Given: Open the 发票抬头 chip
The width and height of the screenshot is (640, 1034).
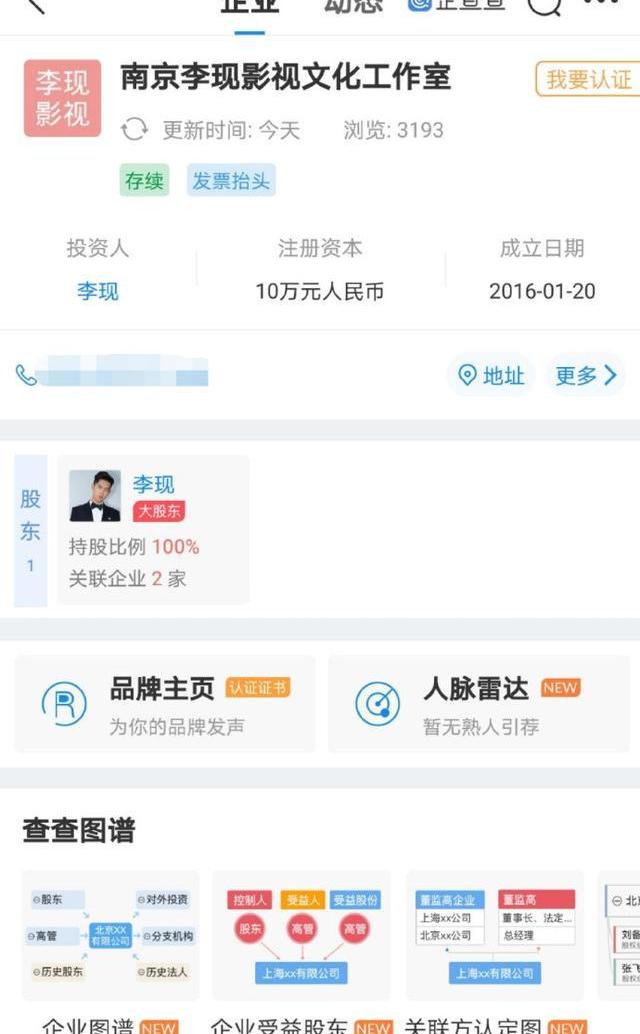Looking at the screenshot, I should tap(231, 181).
